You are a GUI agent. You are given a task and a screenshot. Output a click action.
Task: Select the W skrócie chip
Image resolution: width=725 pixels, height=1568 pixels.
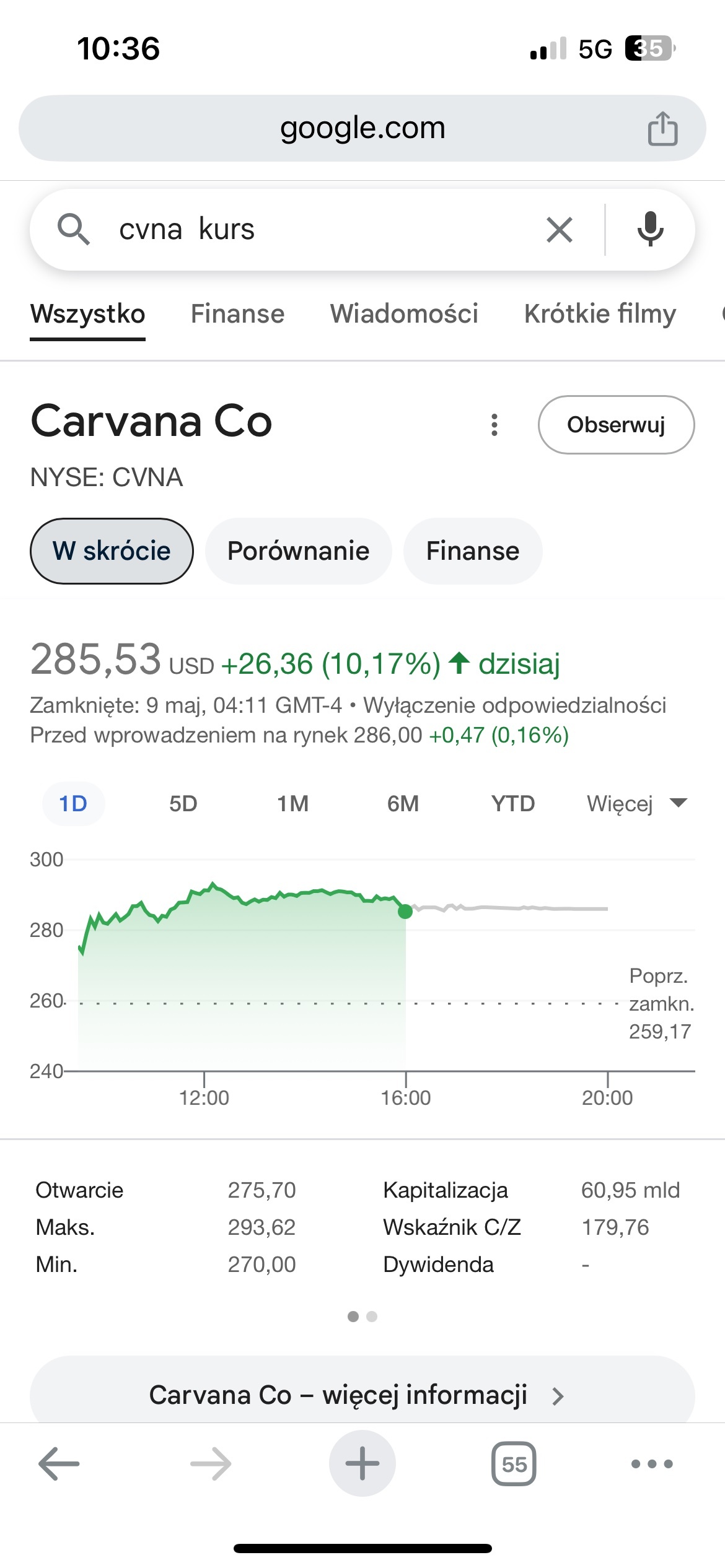112,551
